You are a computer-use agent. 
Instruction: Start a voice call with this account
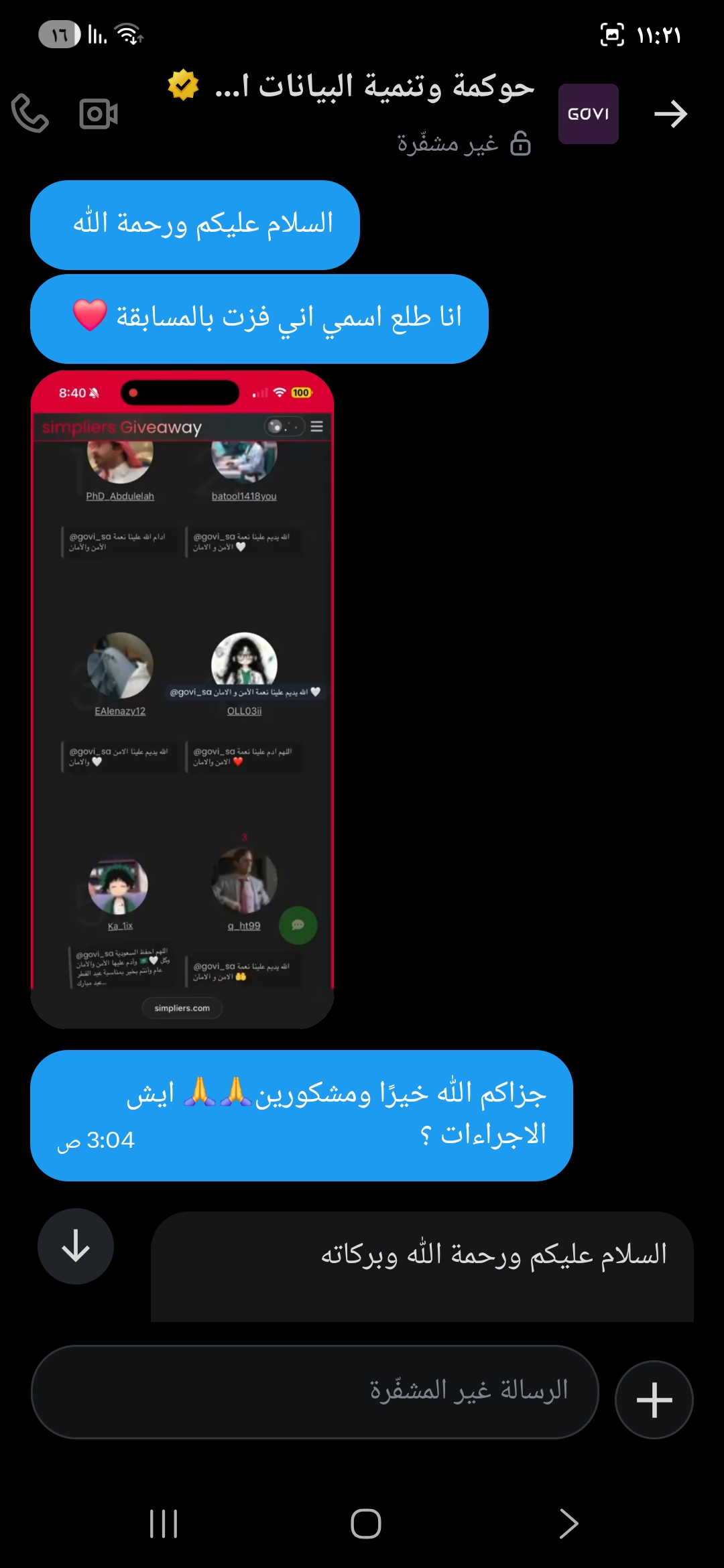coord(30,113)
